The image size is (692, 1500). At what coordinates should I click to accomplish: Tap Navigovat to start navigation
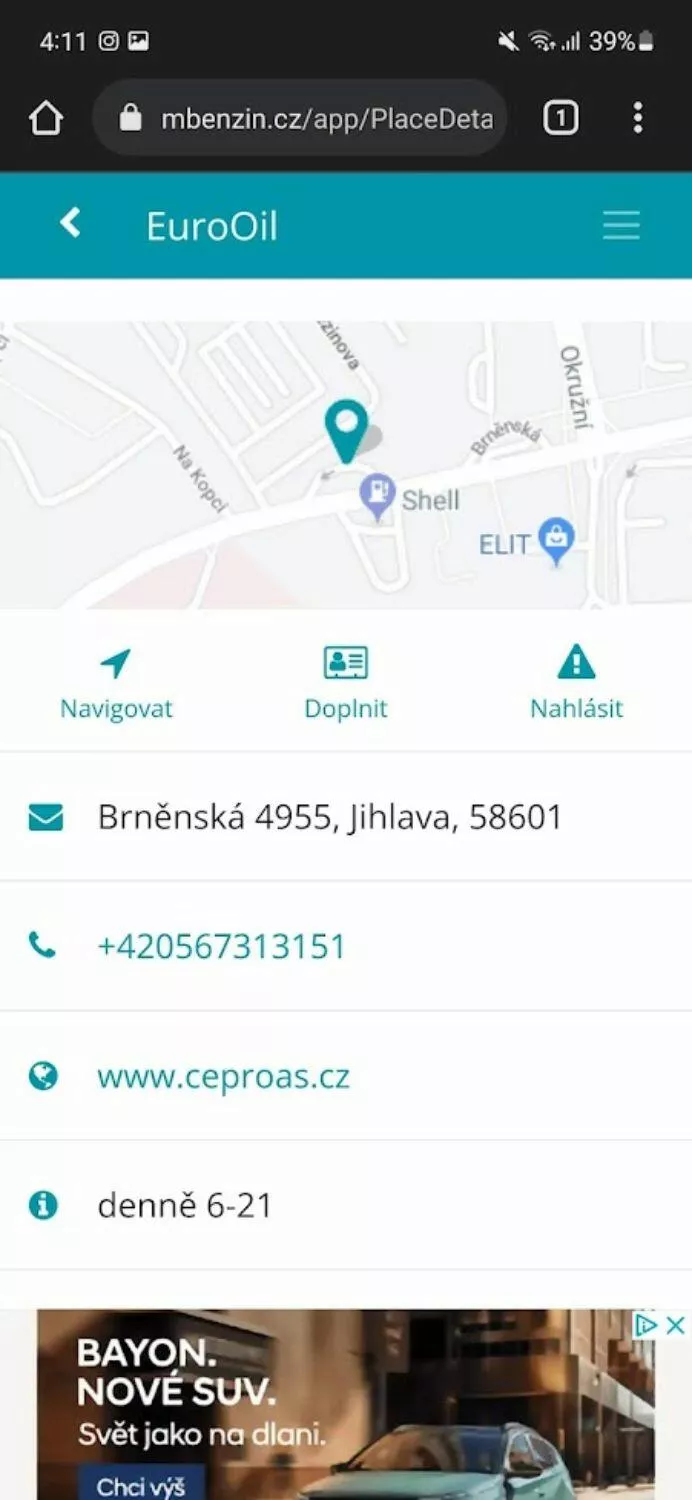[116, 685]
